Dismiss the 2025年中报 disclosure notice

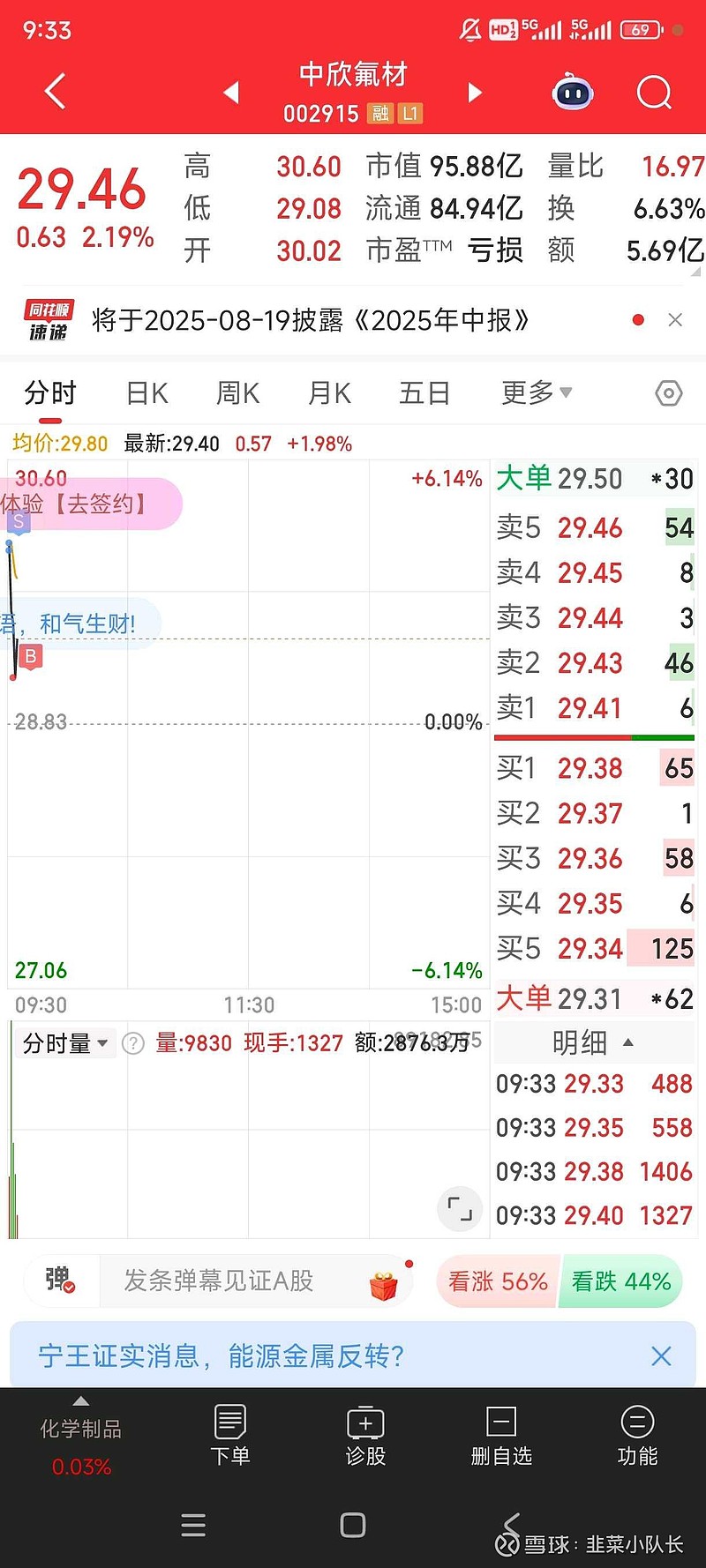click(675, 320)
